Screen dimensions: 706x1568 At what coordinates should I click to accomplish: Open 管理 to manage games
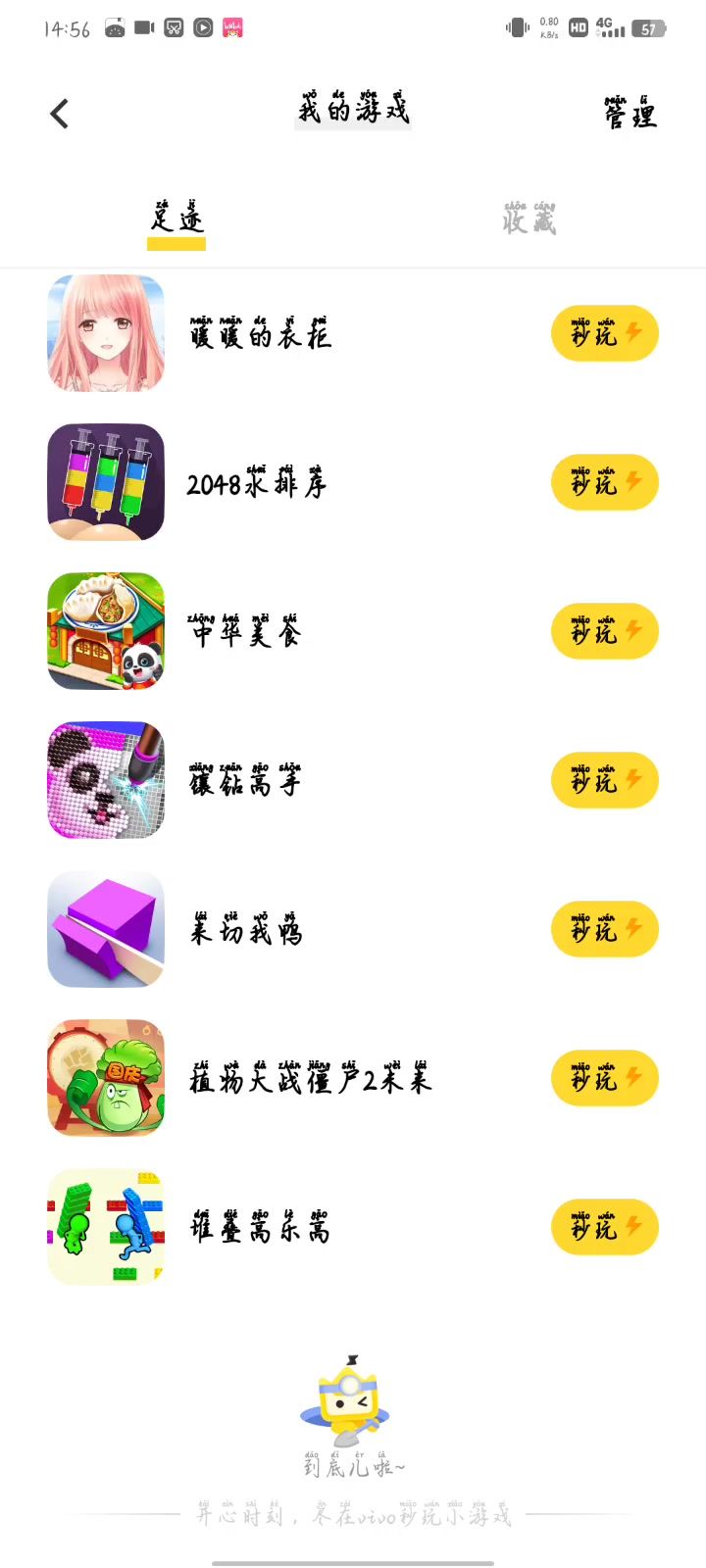(630, 114)
